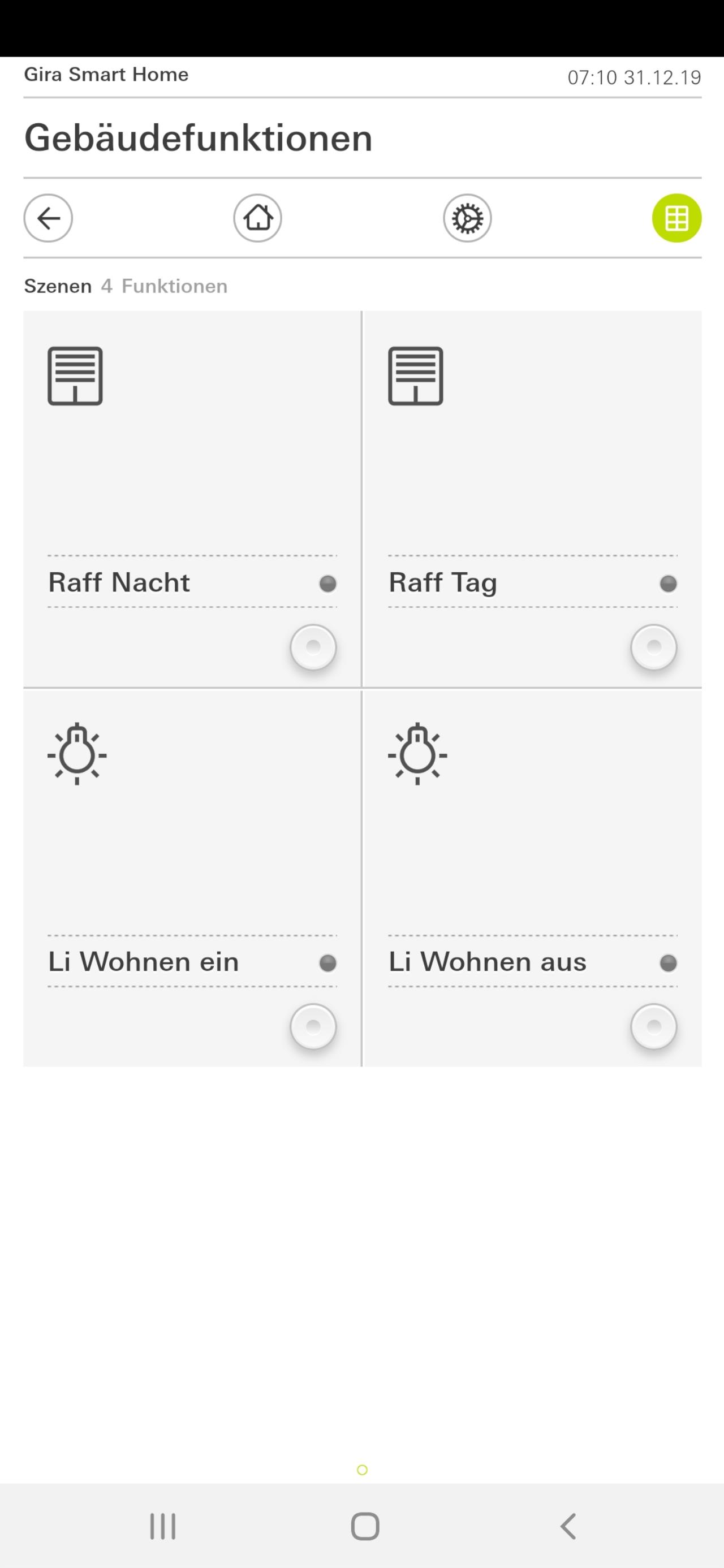
Task: Go back with the arrow icon
Action: (48, 218)
